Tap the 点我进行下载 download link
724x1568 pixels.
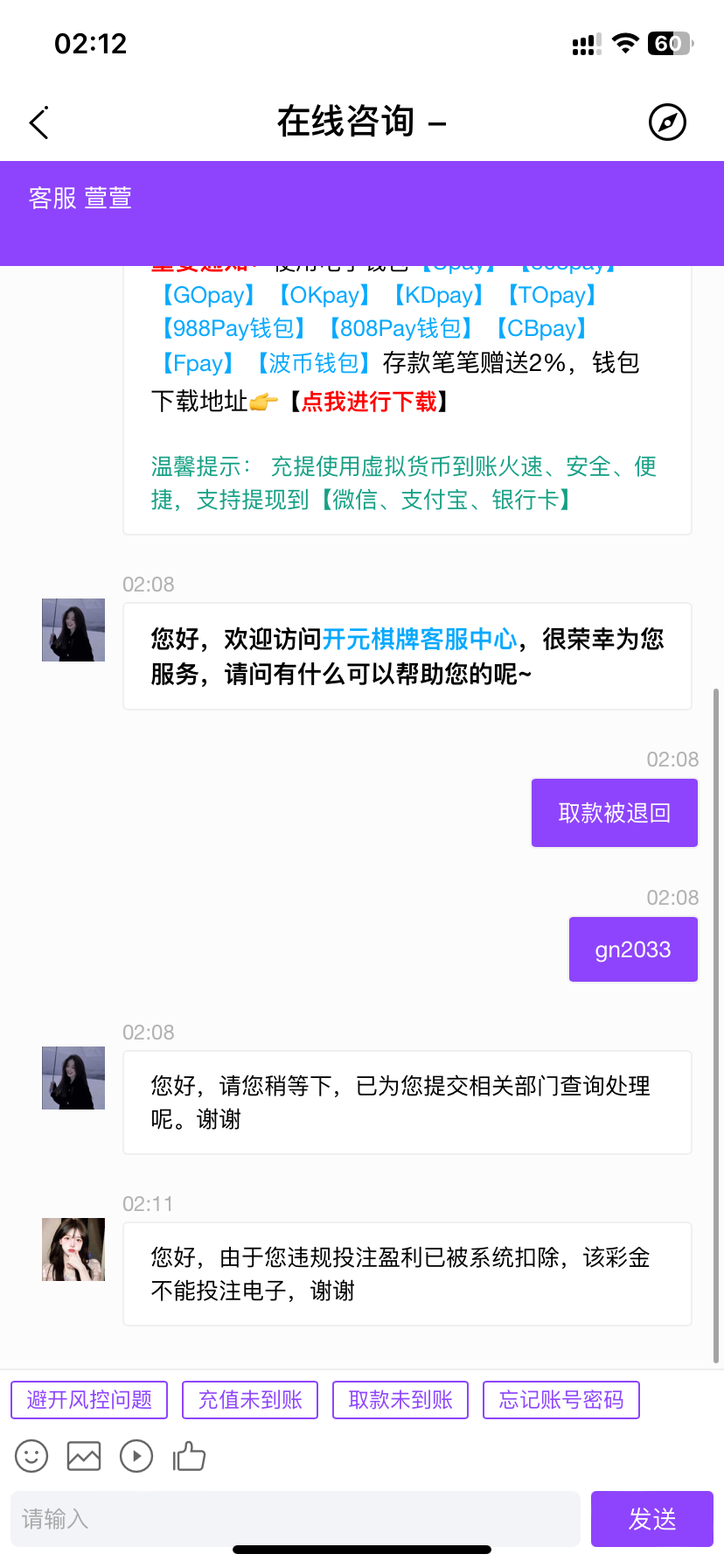(369, 402)
